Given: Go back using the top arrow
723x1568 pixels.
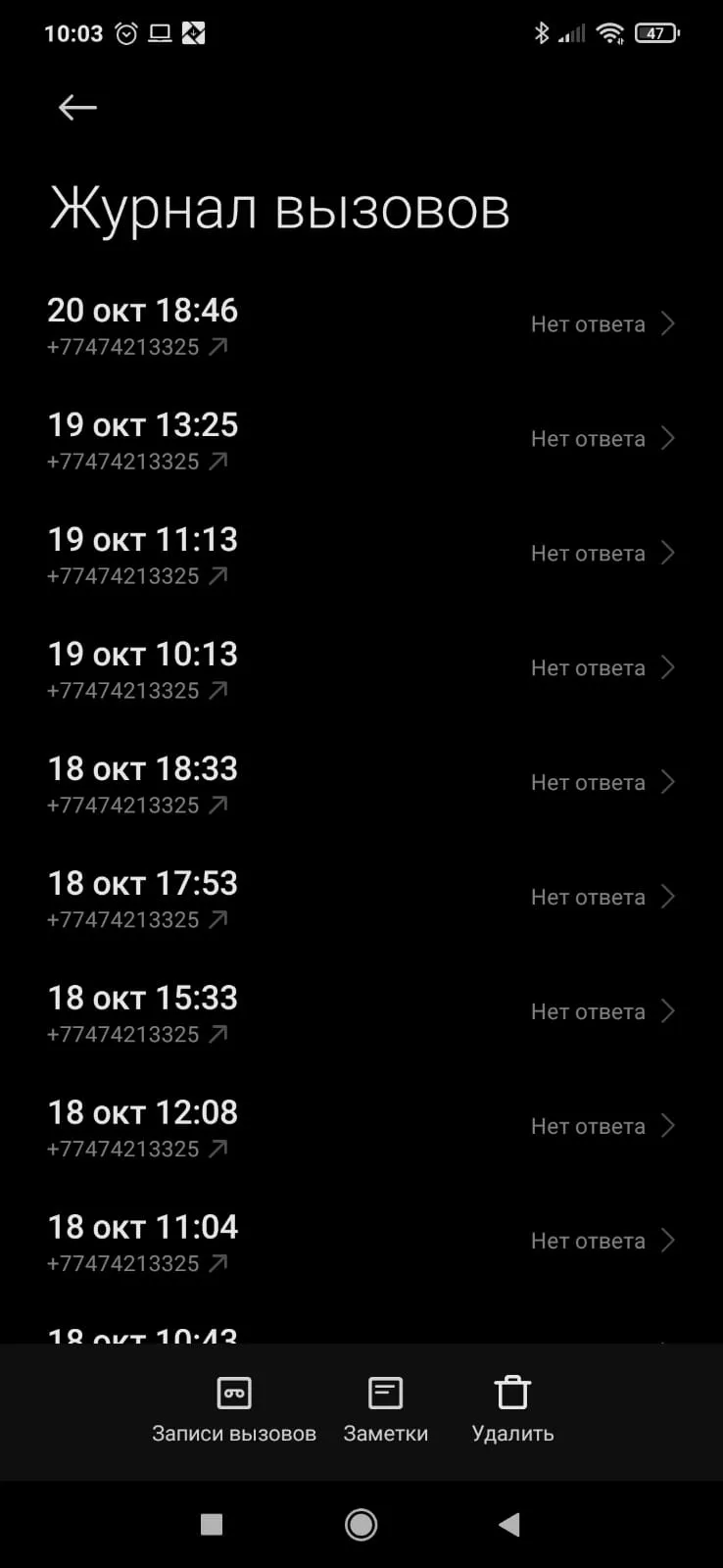Looking at the screenshot, I should [77, 107].
